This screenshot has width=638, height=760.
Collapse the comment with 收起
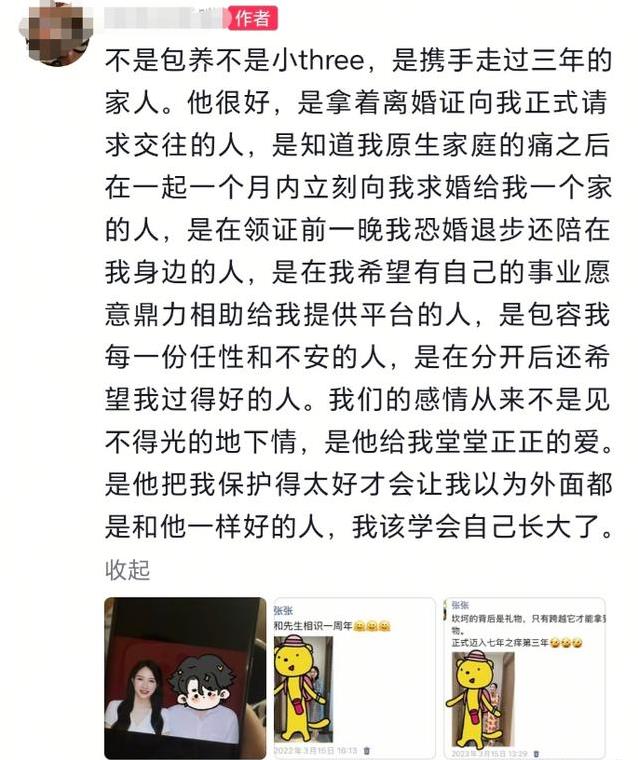click(x=127, y=570)
